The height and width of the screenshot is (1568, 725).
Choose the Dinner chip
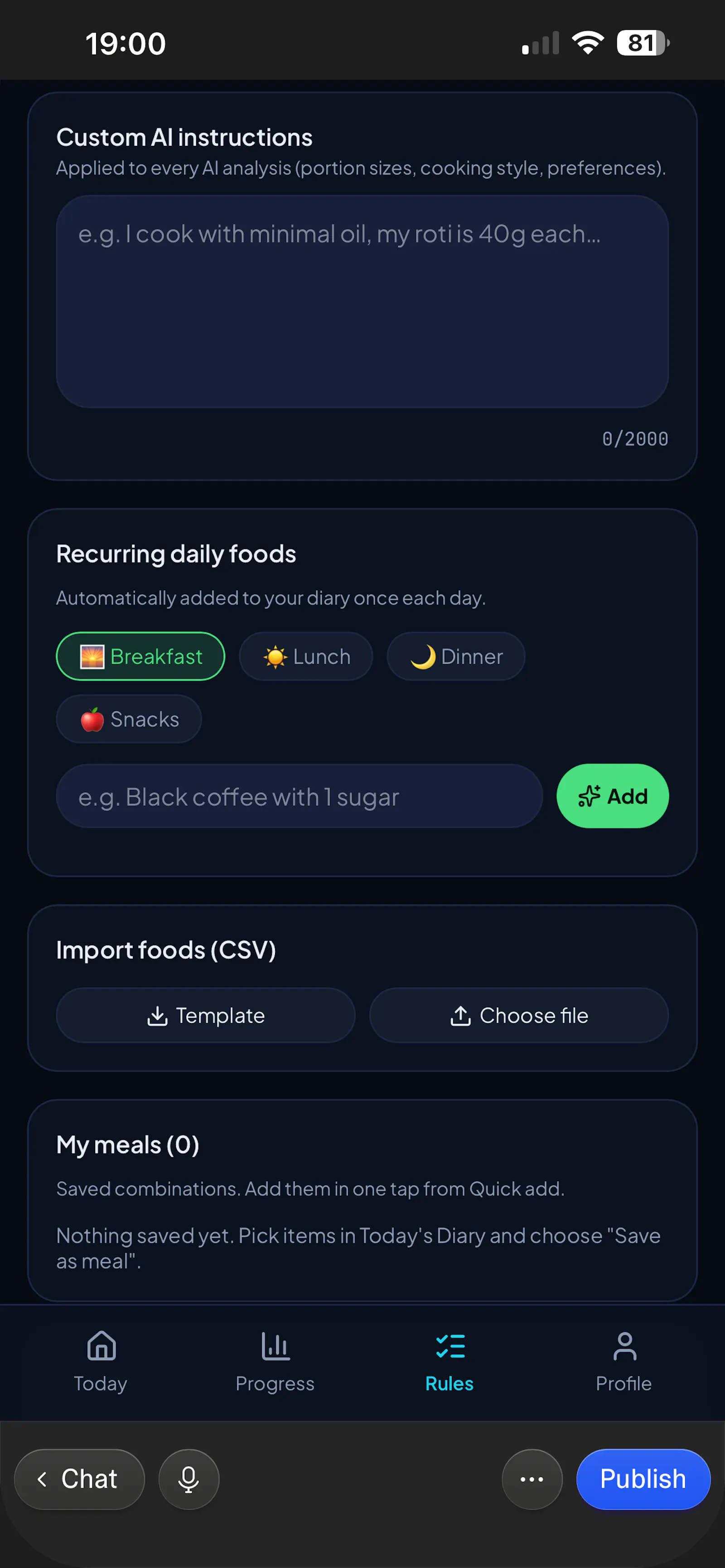[x=456, y=656]
